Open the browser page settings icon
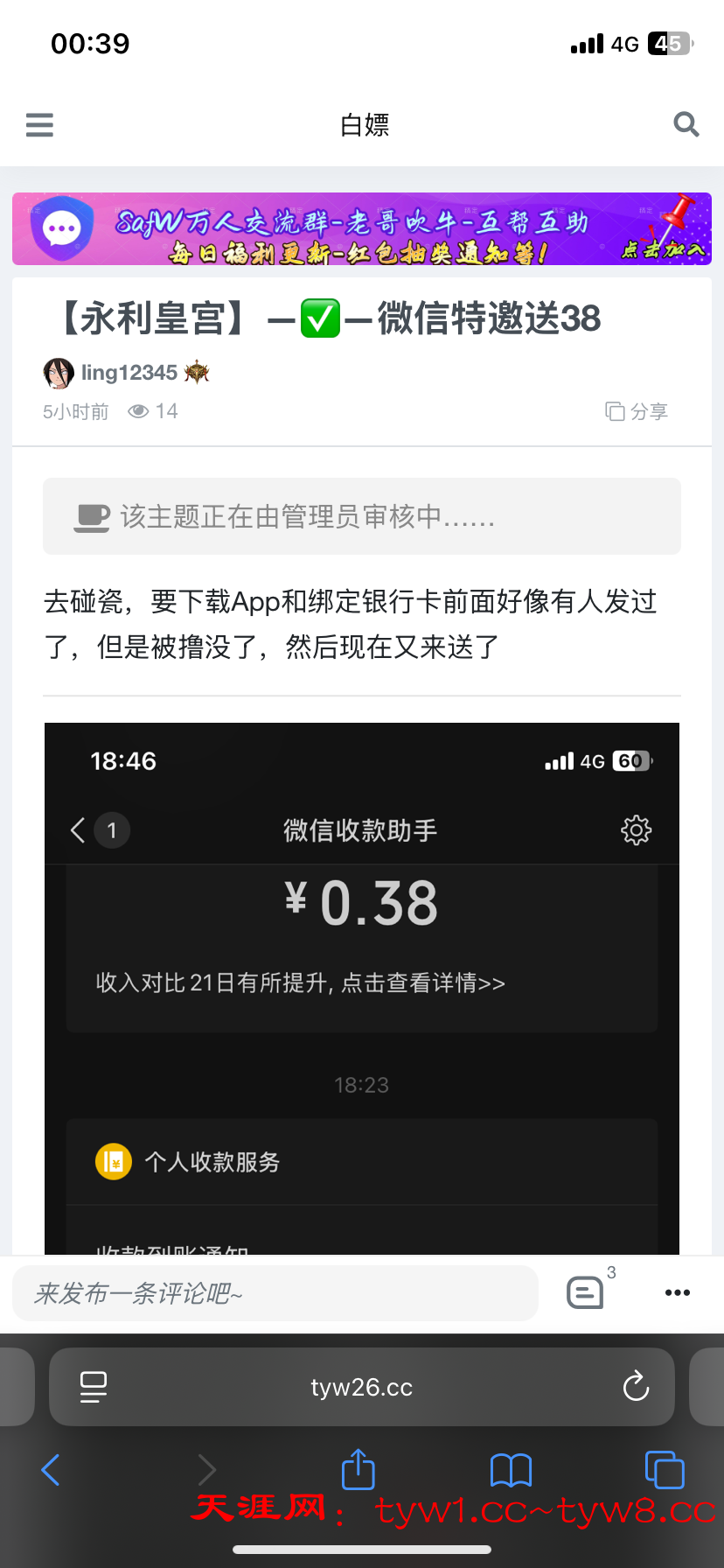 [x=94, y=1387]
